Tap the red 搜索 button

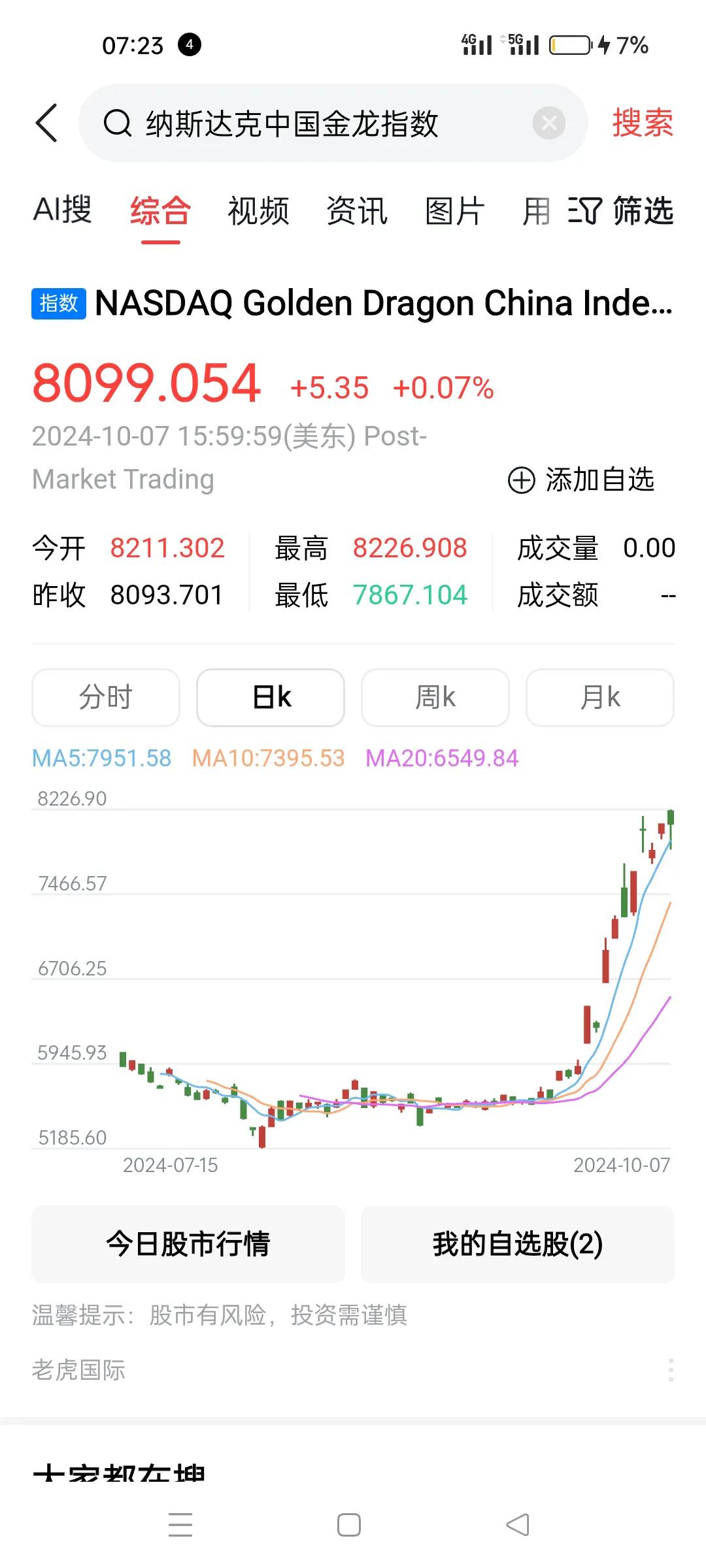(643, 123)
